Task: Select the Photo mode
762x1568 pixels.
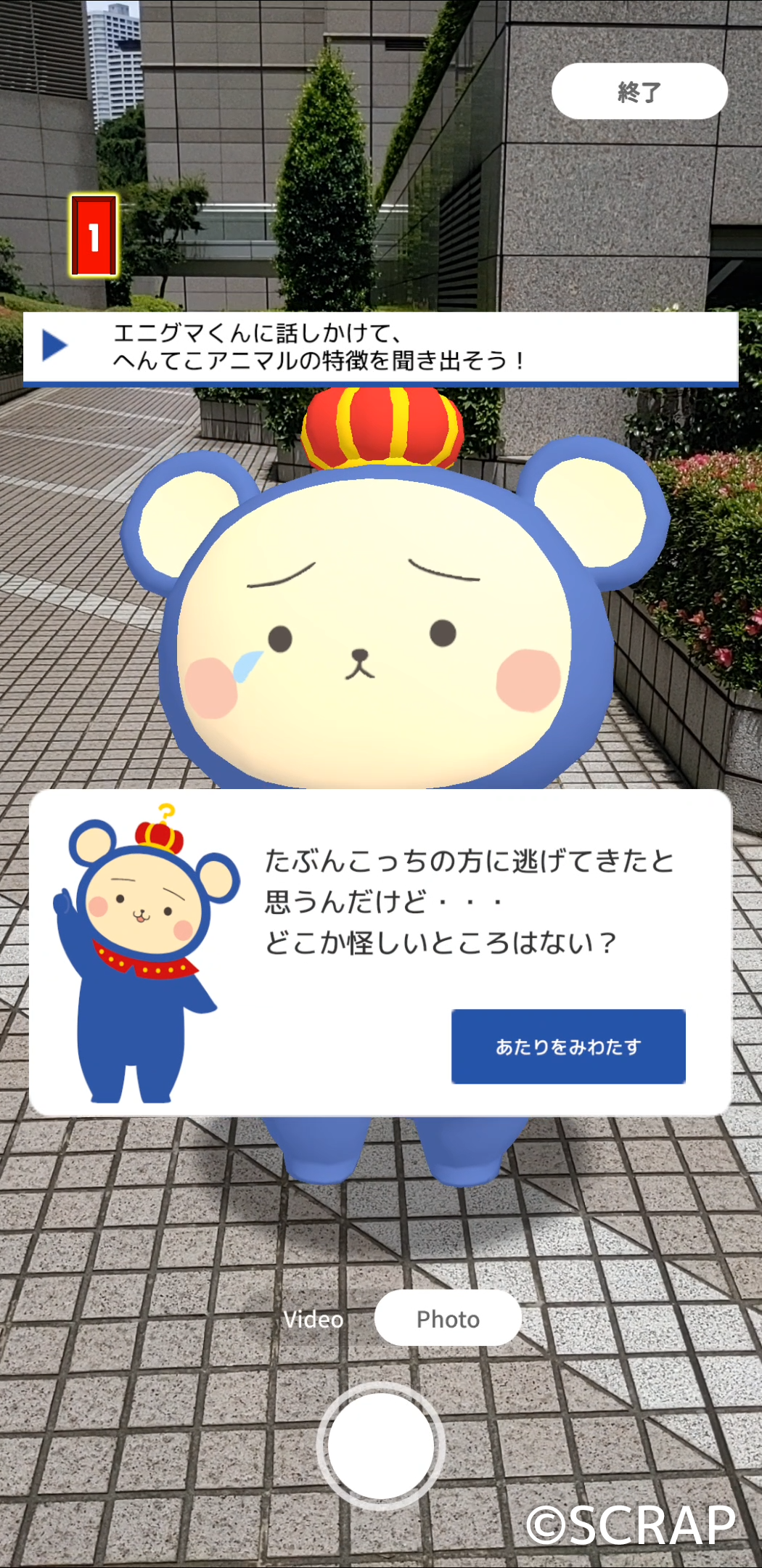Action: (448, 1319)
